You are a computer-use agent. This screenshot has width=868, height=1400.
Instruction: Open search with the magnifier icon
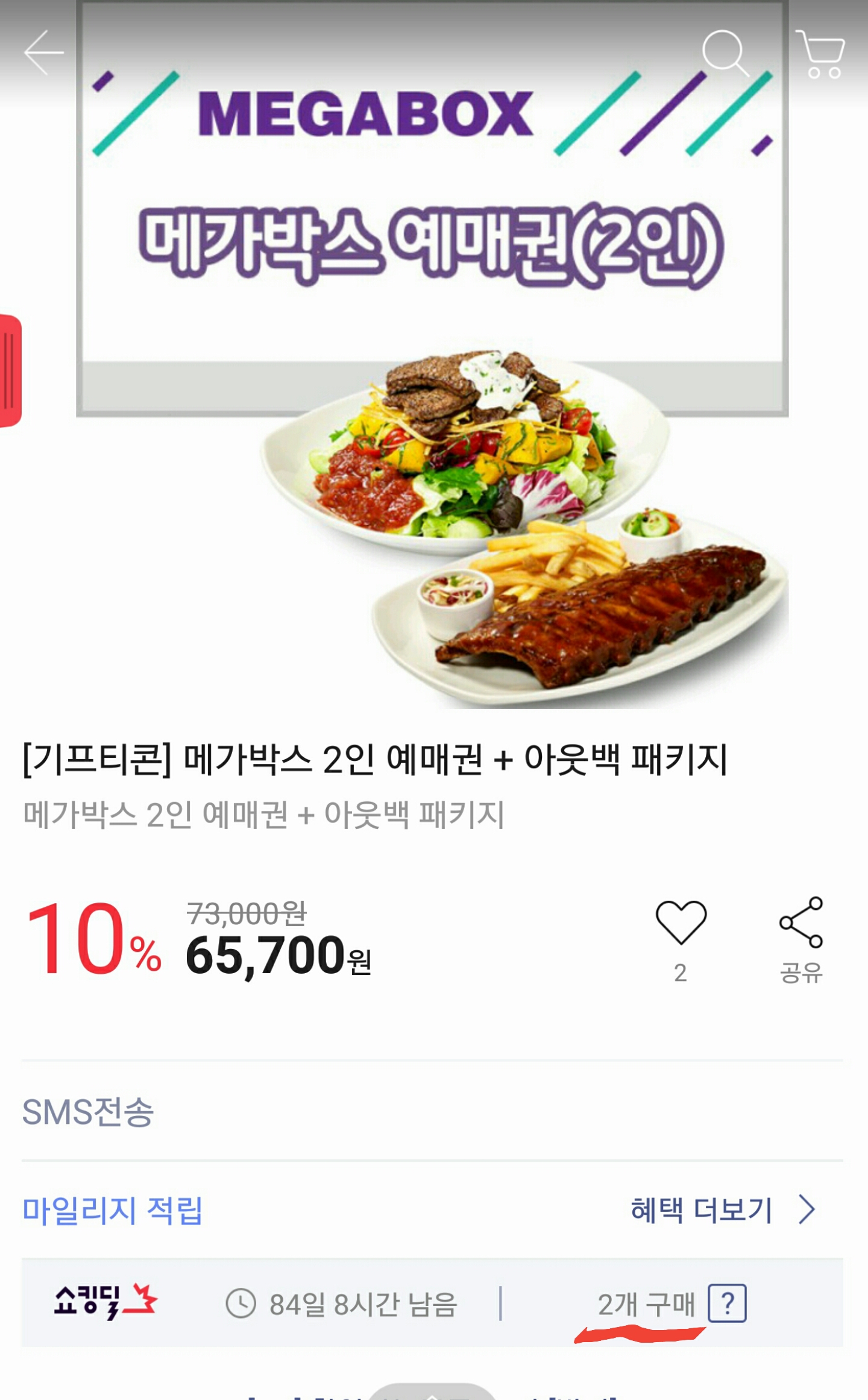tap(725, 53)
